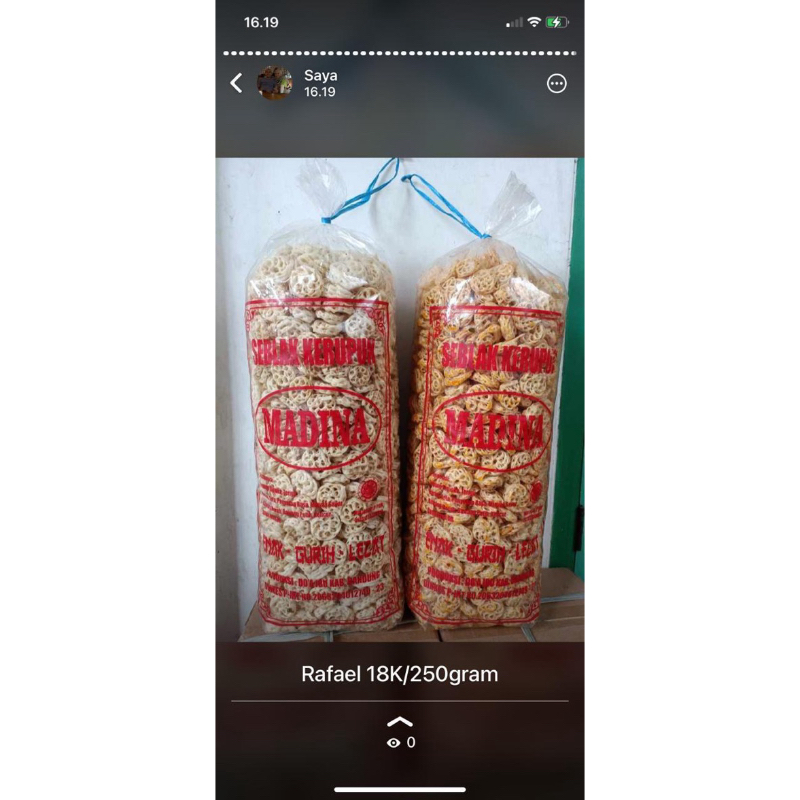This screenshot has height=800, width=800.
Task: Open Saya's profile avatar
Action: click(275, 83)
